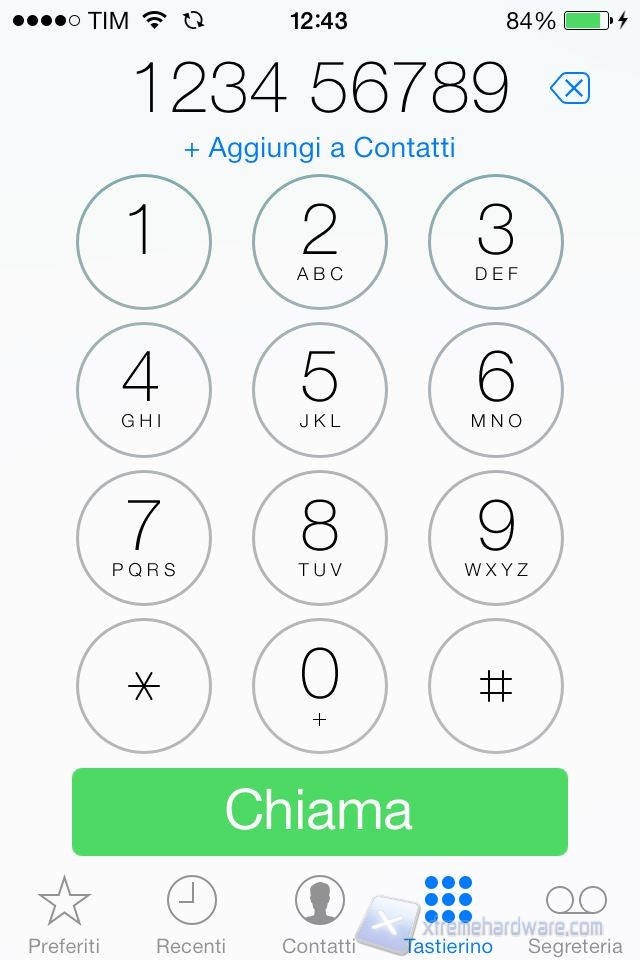Enter digit 5 JKL
Screen dimensions: 640x960
coord(320,390)
